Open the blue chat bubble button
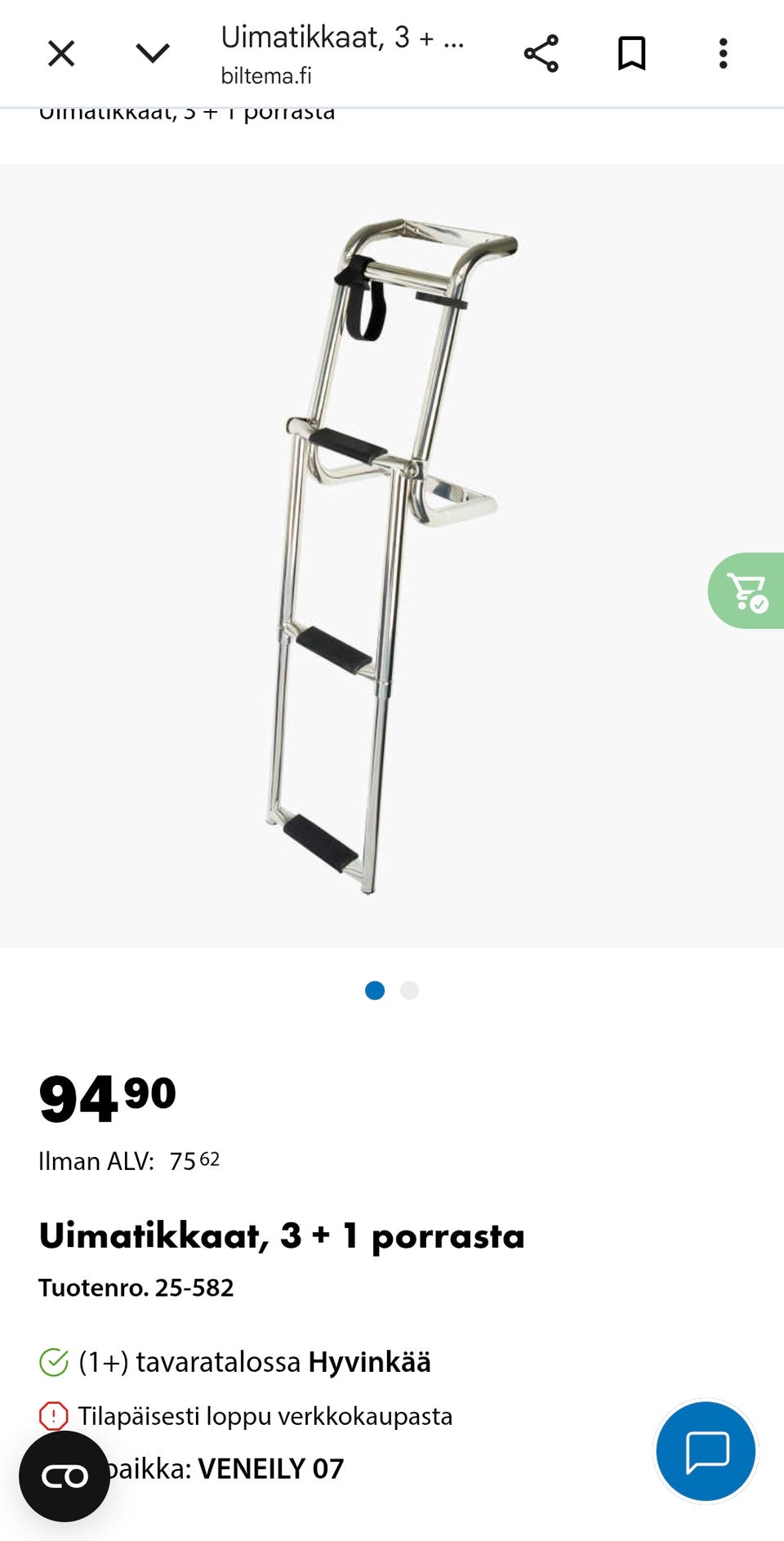 [706, 1451]
